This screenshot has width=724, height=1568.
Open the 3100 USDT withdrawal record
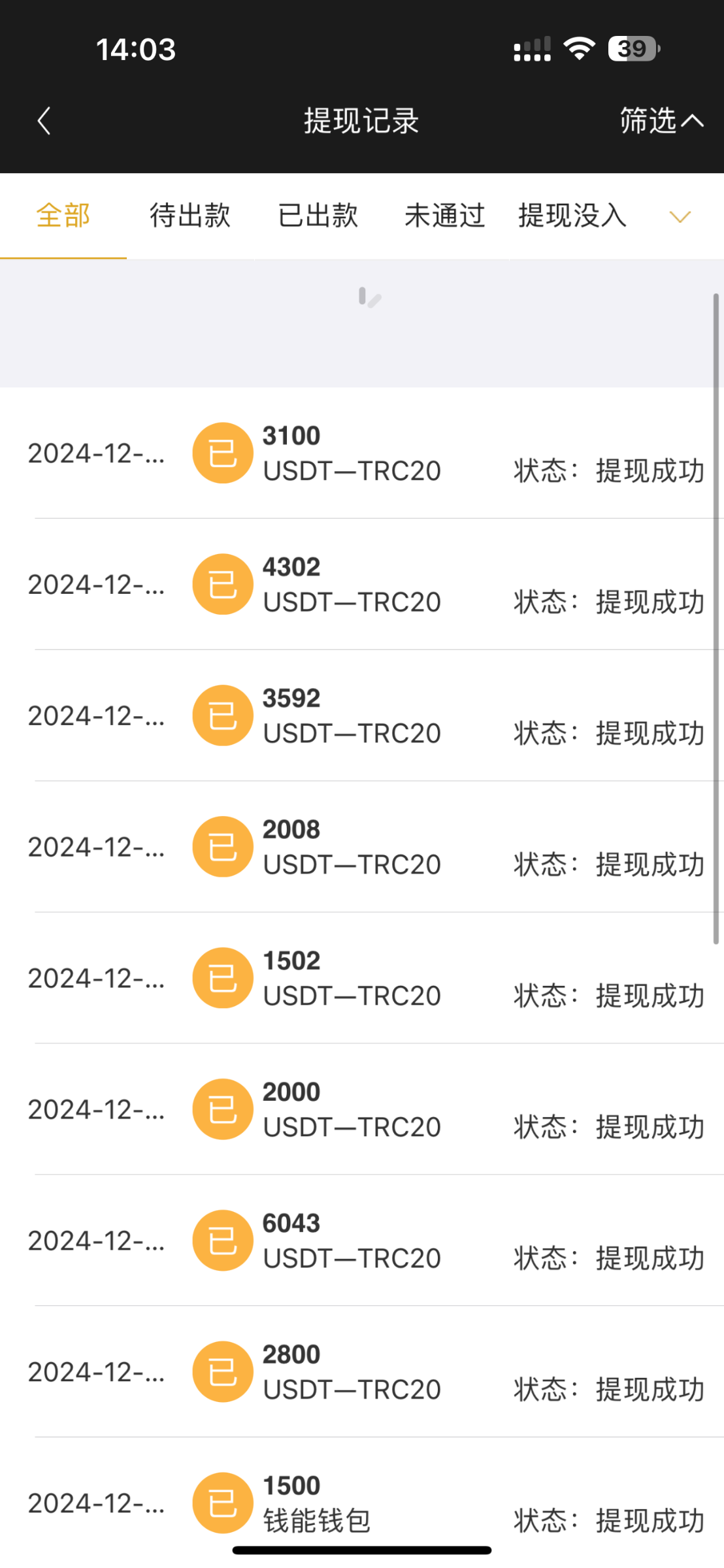pos(362,453)
